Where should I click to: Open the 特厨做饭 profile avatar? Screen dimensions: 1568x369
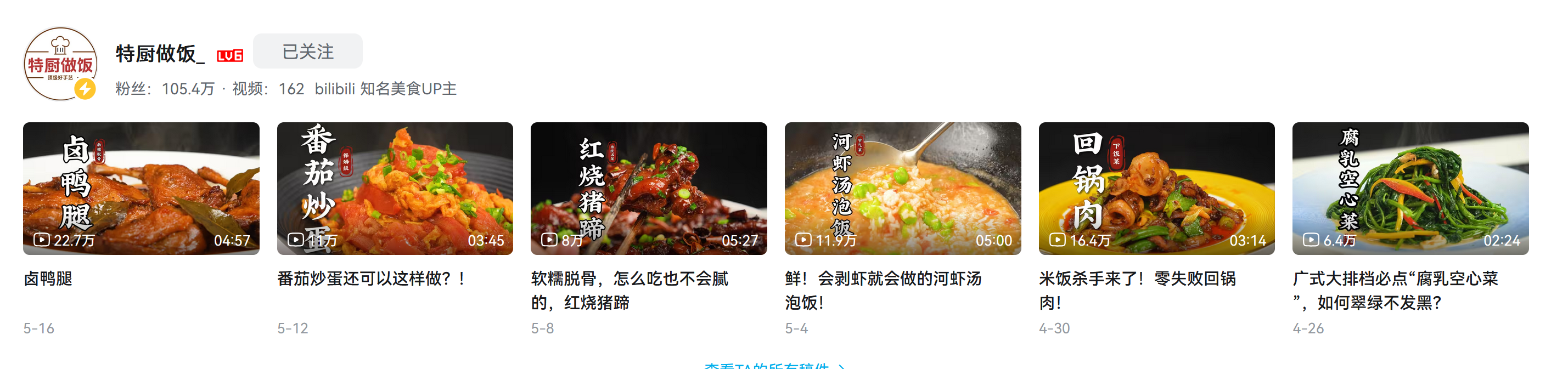point(60,63)
